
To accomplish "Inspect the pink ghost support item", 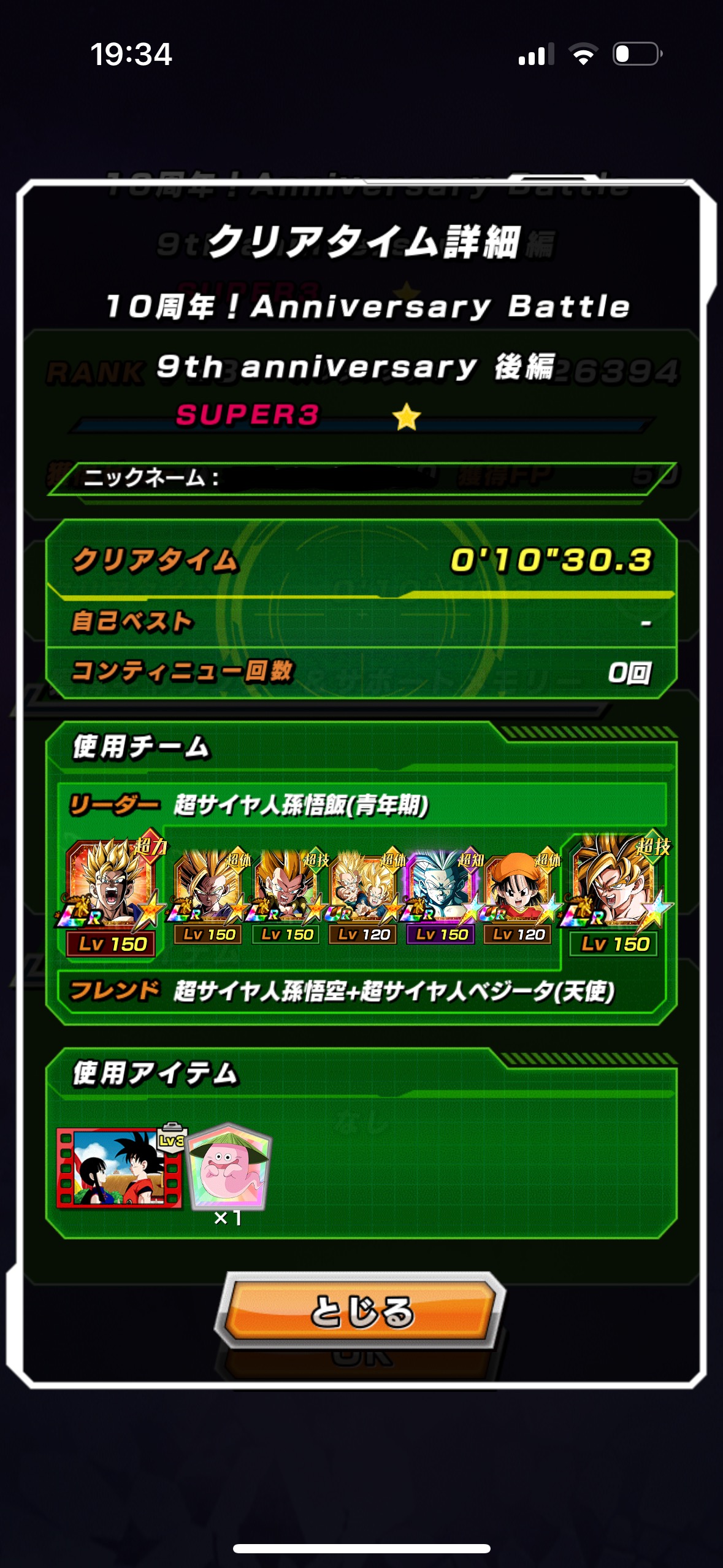I will pyautogui.click(x=229, y=1167).
